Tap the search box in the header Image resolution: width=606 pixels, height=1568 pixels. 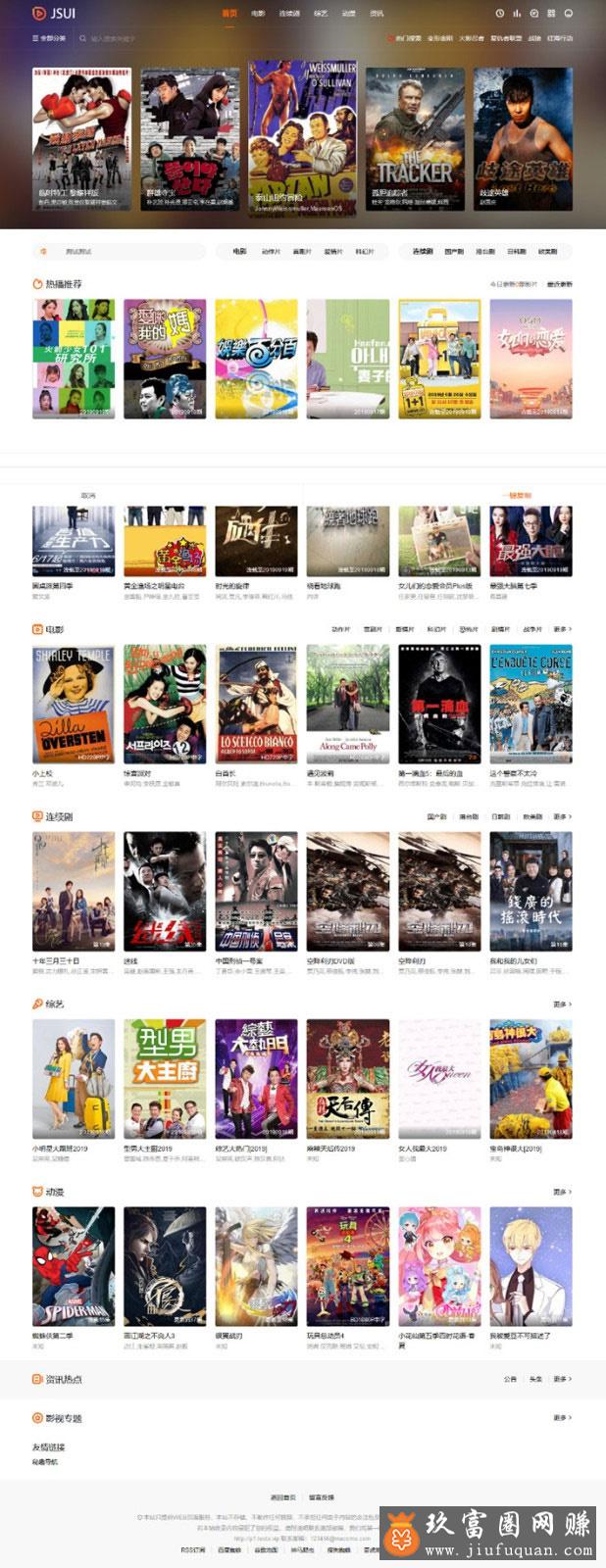[x=127, y=39]
